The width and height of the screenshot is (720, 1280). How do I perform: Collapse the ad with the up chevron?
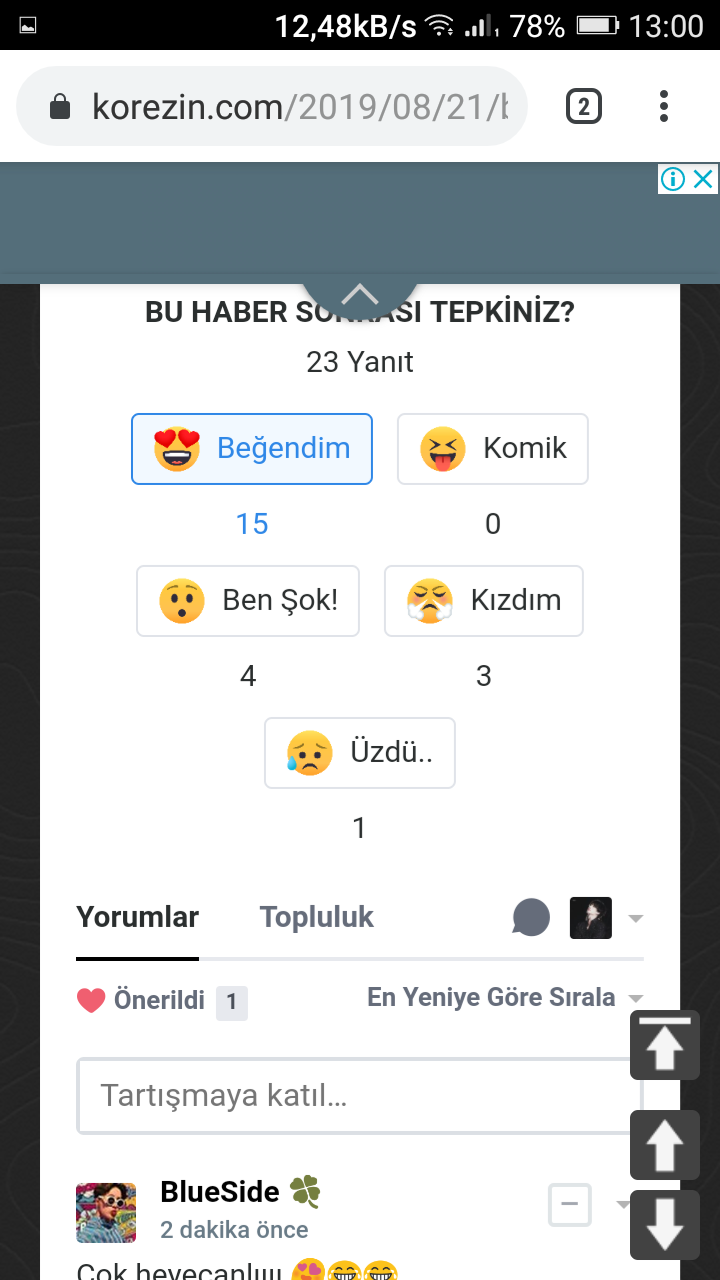pos(360,293)
